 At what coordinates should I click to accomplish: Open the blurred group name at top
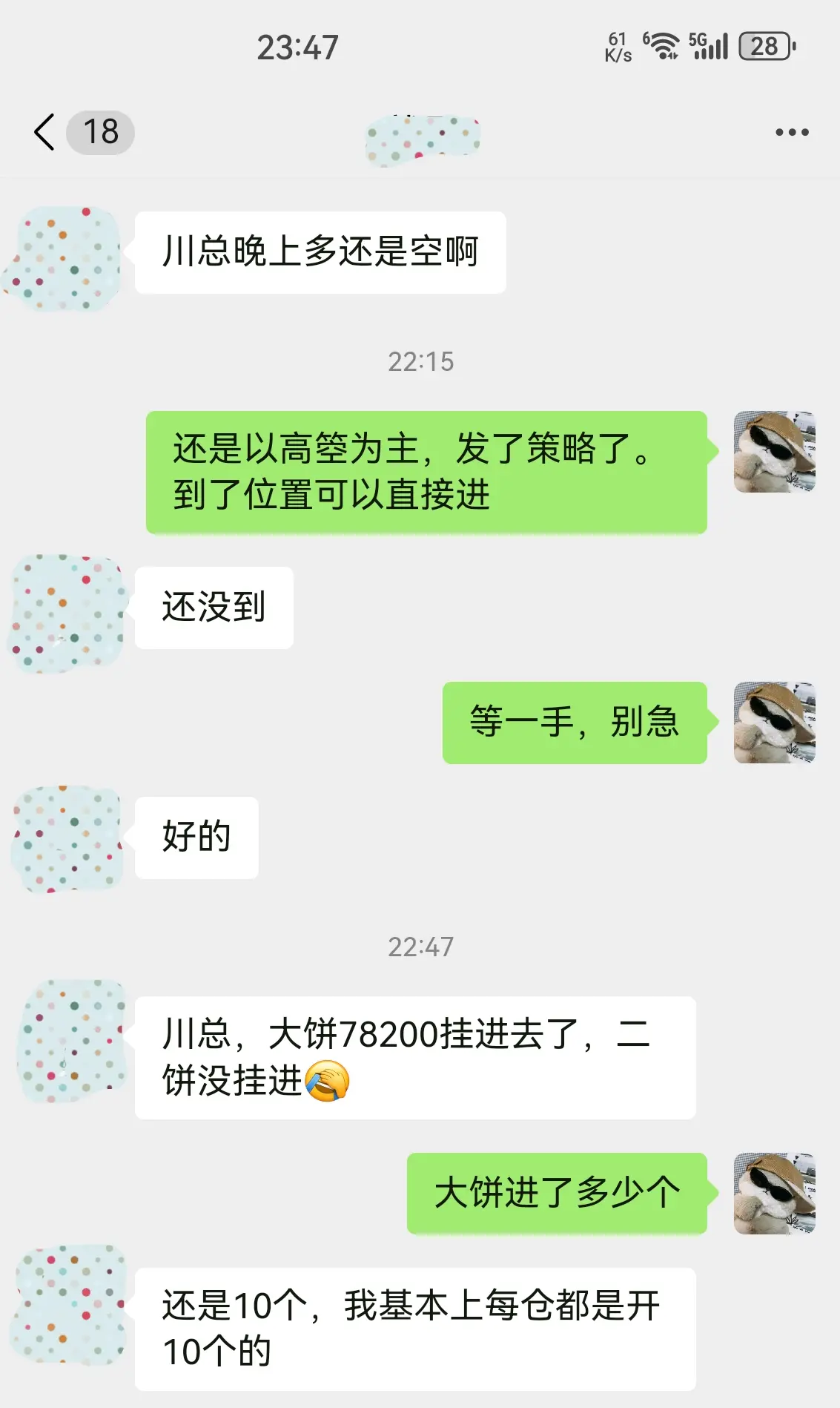click(x=421, y=136)
